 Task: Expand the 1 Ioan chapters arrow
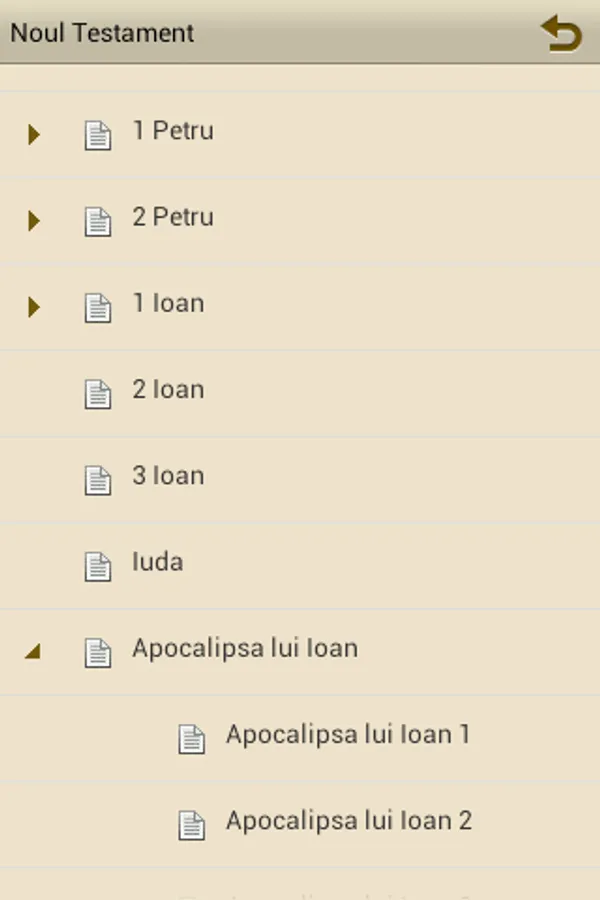tap(34, 307)
